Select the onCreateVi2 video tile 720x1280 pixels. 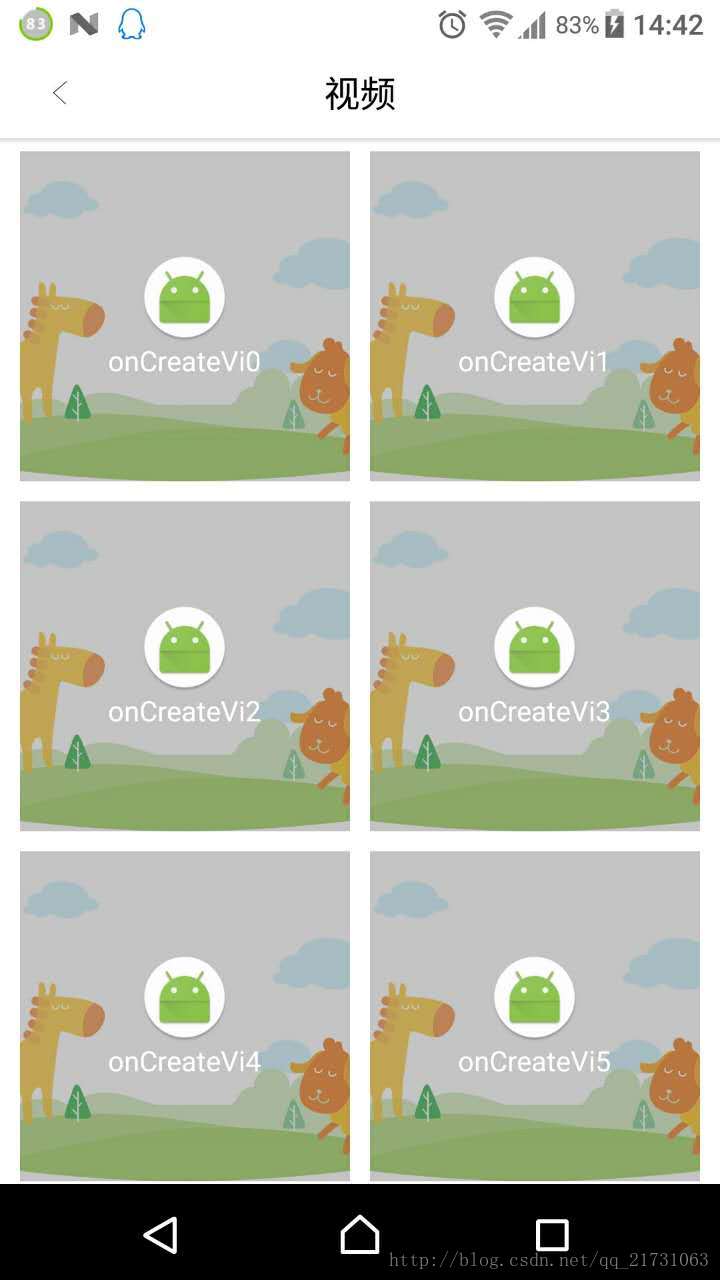[185, 666]
